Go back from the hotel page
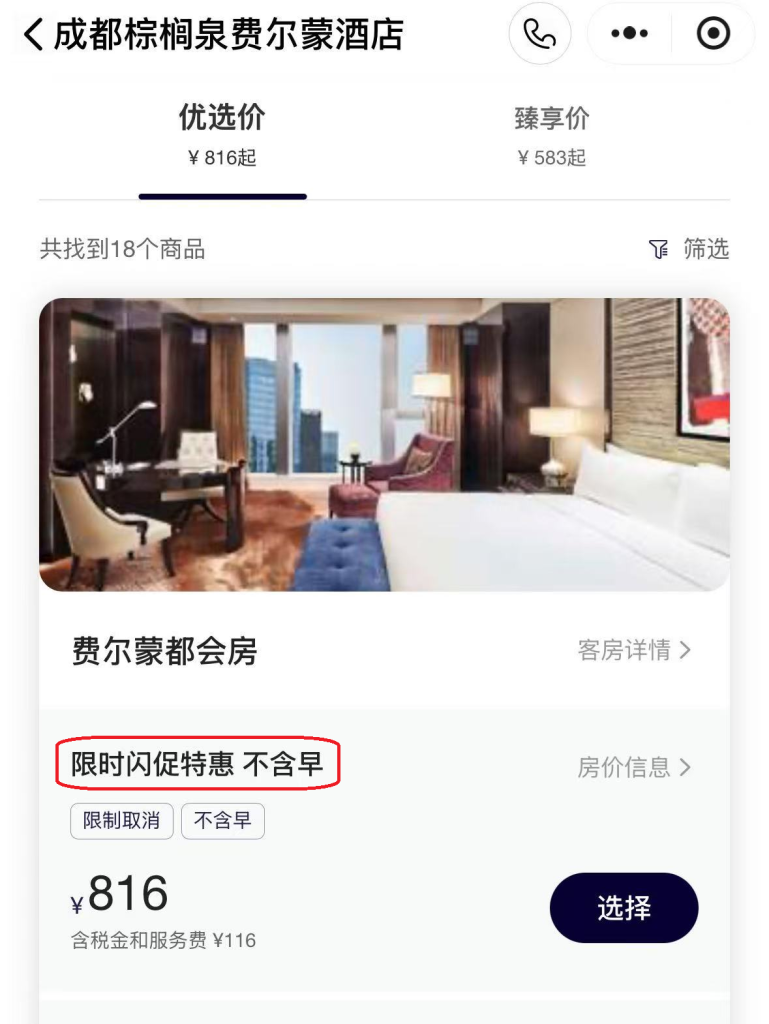This screenshot has width=769, height=1024. pos(33,35)
